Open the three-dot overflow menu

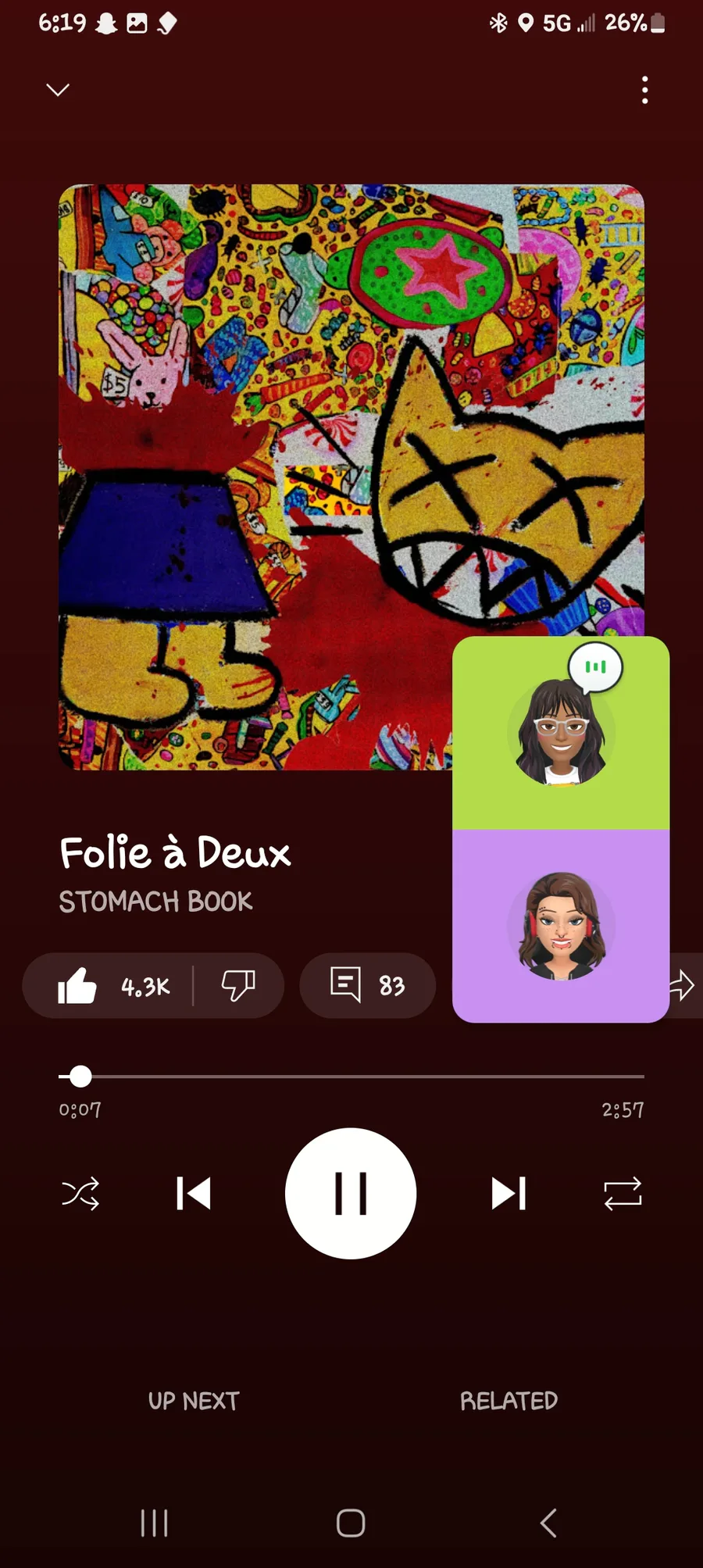(x=644, y=90)
